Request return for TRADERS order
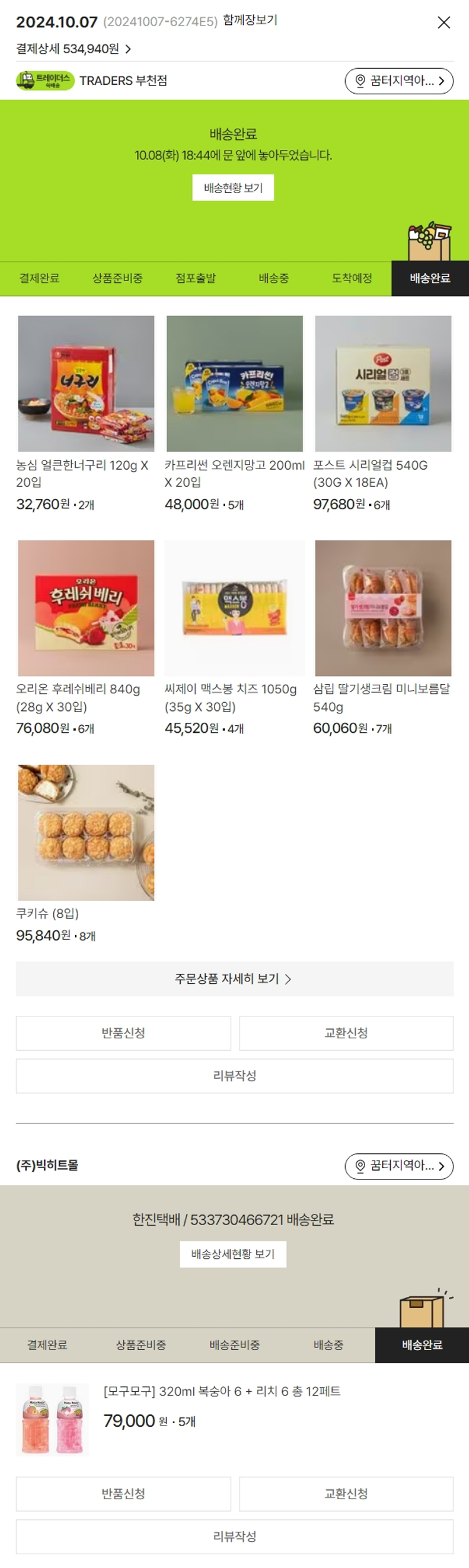This screenshot has width=469, height=1568. 123,1033
